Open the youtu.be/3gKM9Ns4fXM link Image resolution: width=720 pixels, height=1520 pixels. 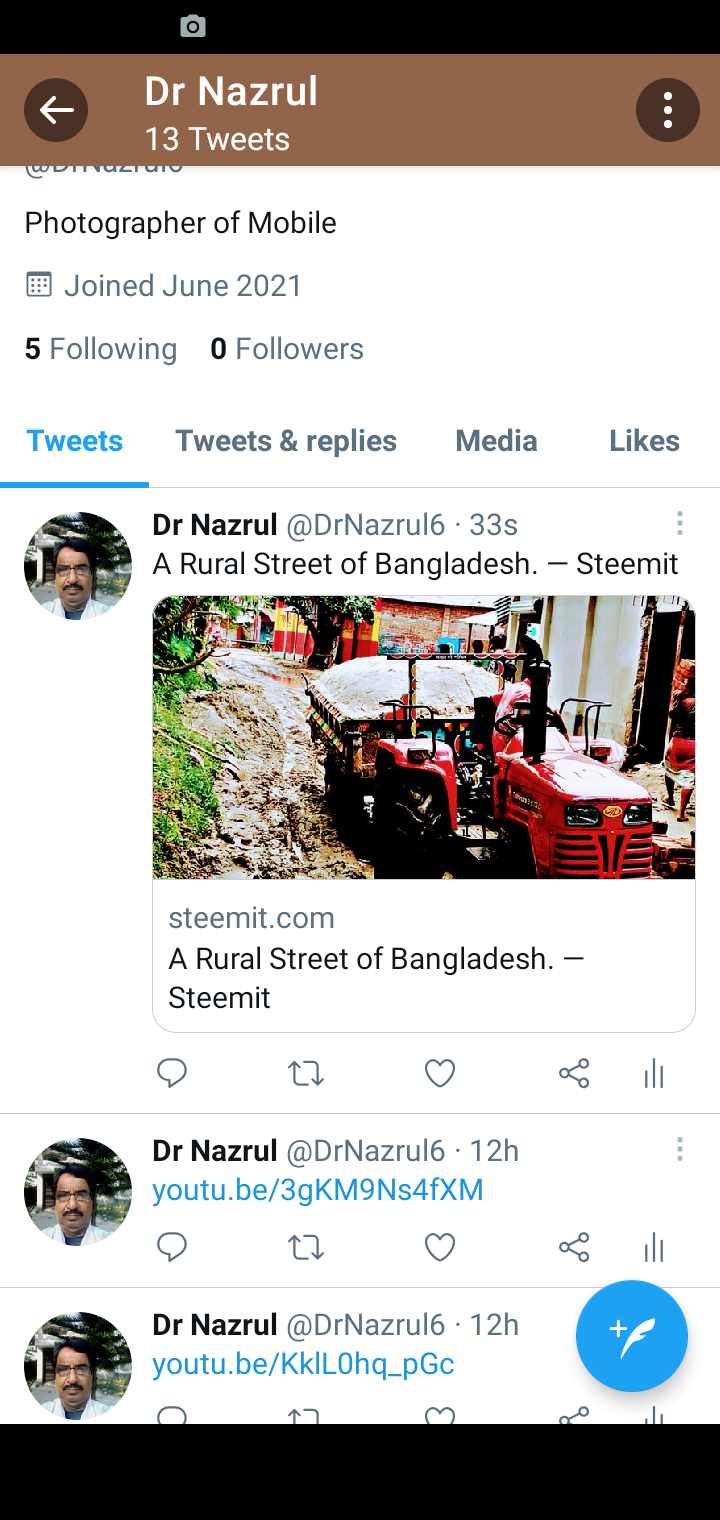pos(318,1190)
